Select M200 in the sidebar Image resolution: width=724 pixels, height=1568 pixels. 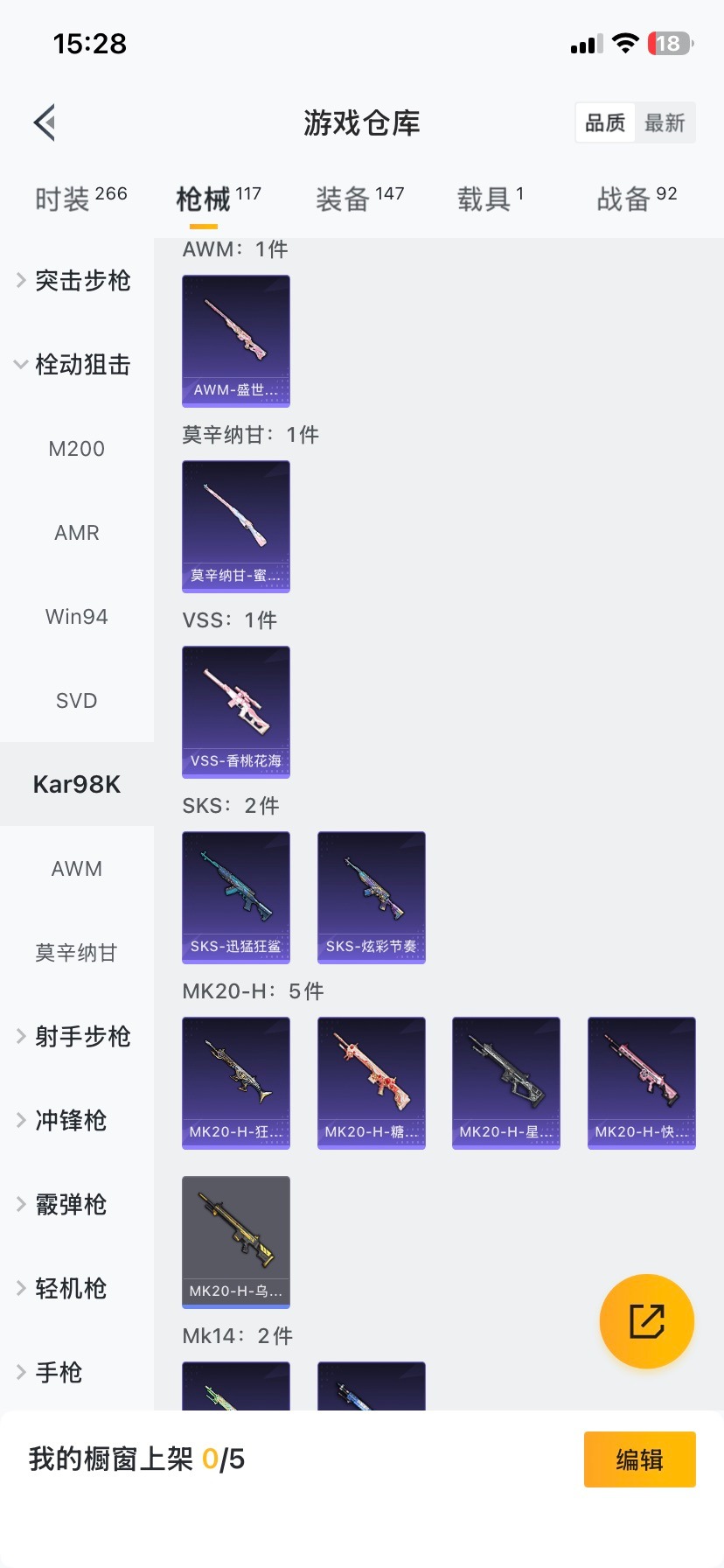[77, 449]
